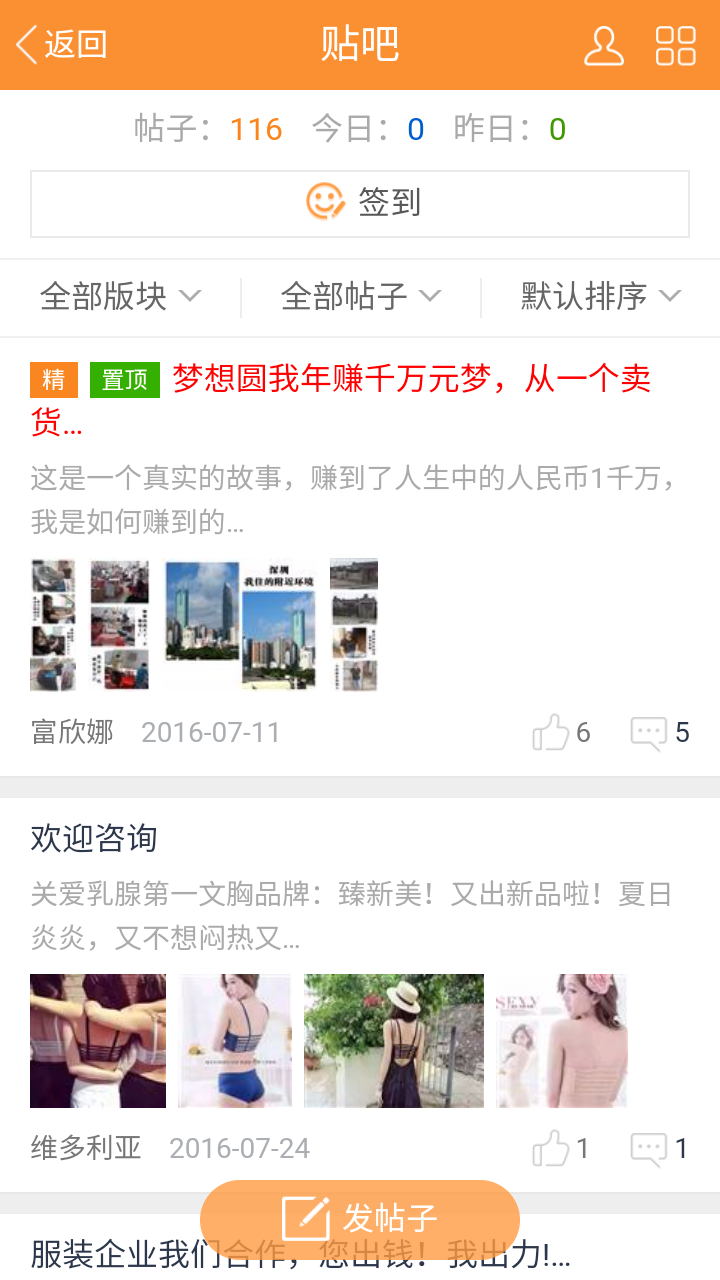Open the user profile icon
720x1280 pixels.
coord(603,46)
